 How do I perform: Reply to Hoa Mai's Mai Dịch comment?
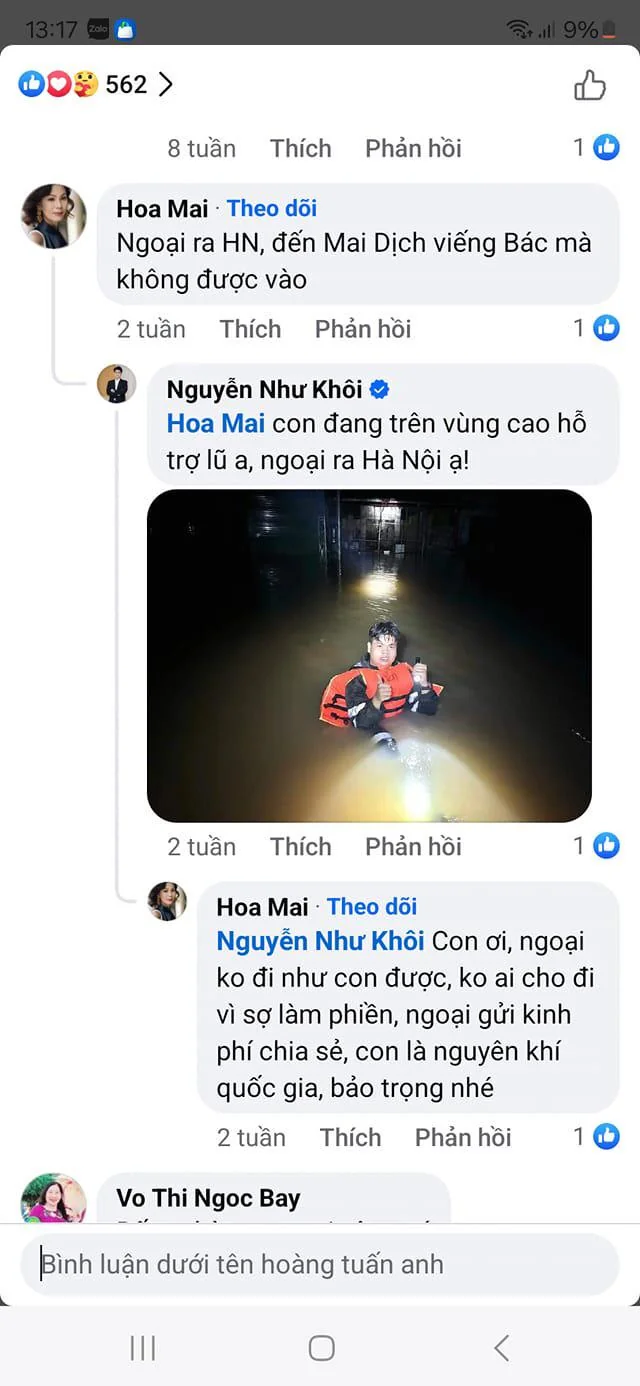(363, 329)
